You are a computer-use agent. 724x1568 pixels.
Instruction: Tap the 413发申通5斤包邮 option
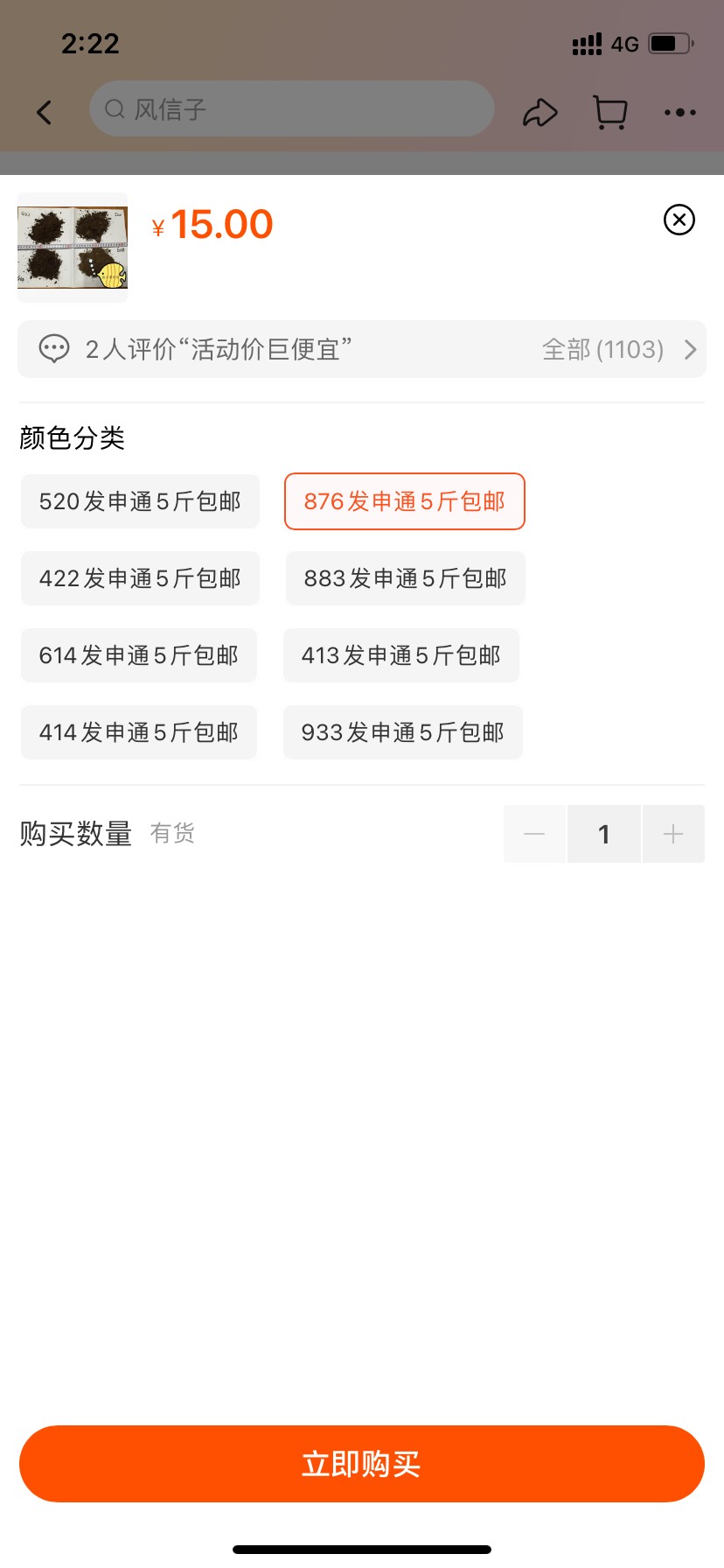point(400,655)
